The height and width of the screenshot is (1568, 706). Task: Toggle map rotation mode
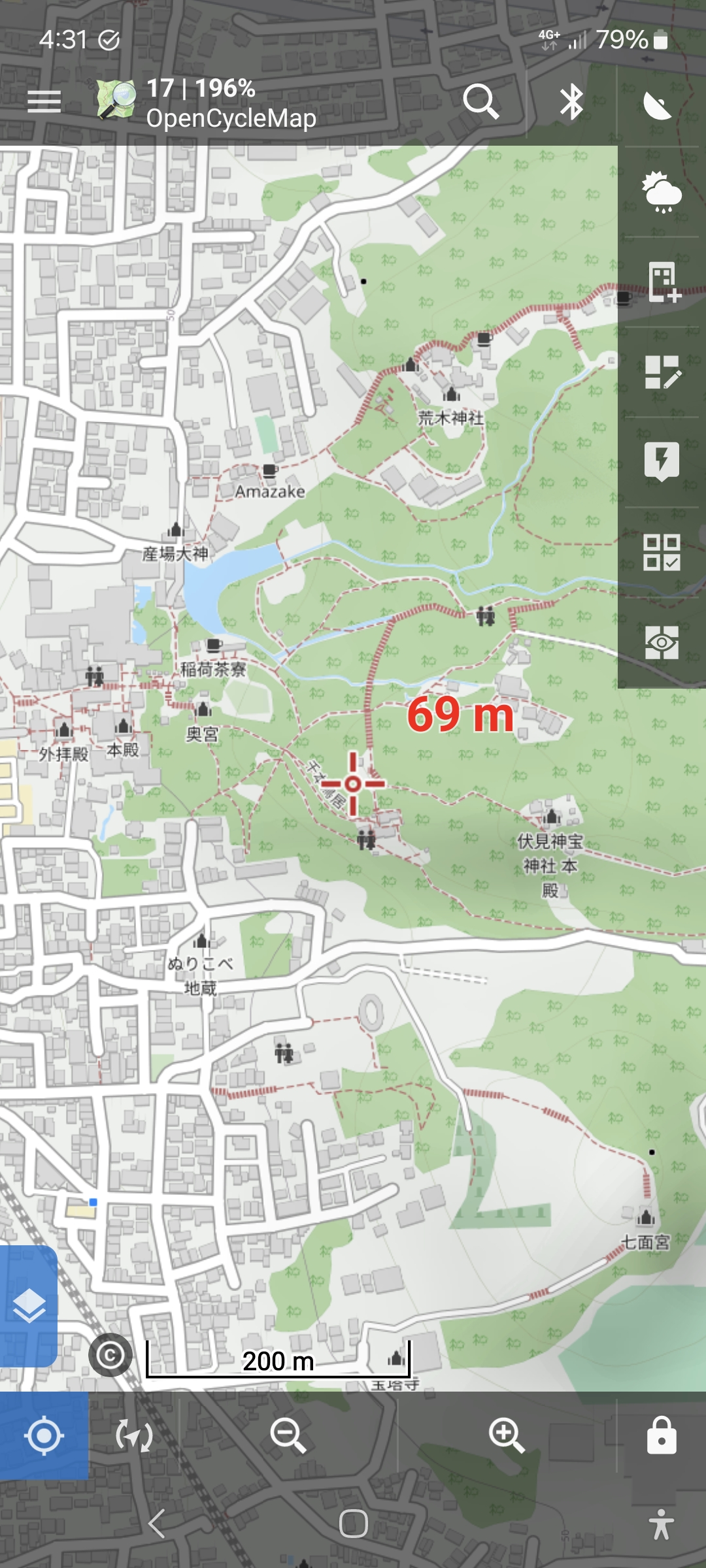point(134,1435)
